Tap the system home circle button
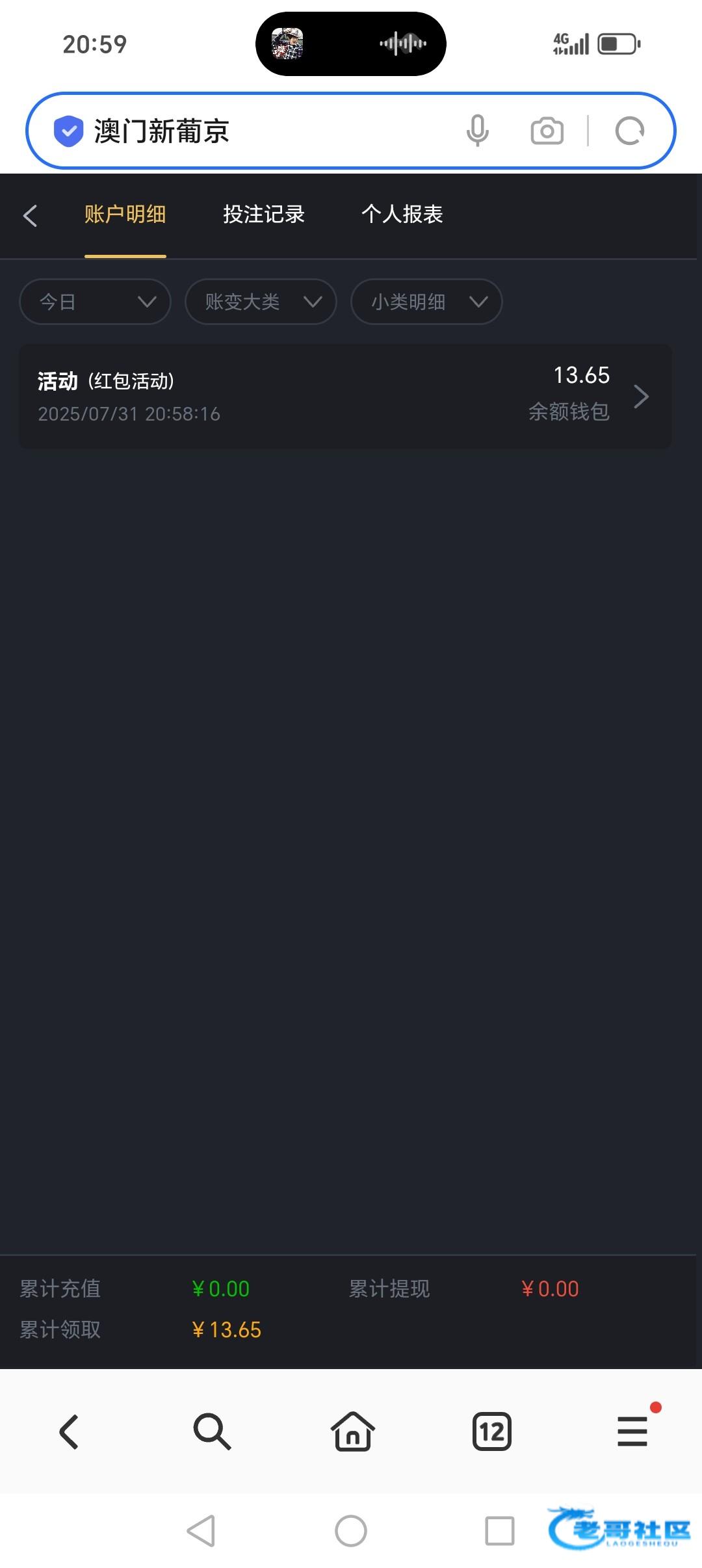Viewport: 702px width, 1568px height. [x=351, y=1531]
